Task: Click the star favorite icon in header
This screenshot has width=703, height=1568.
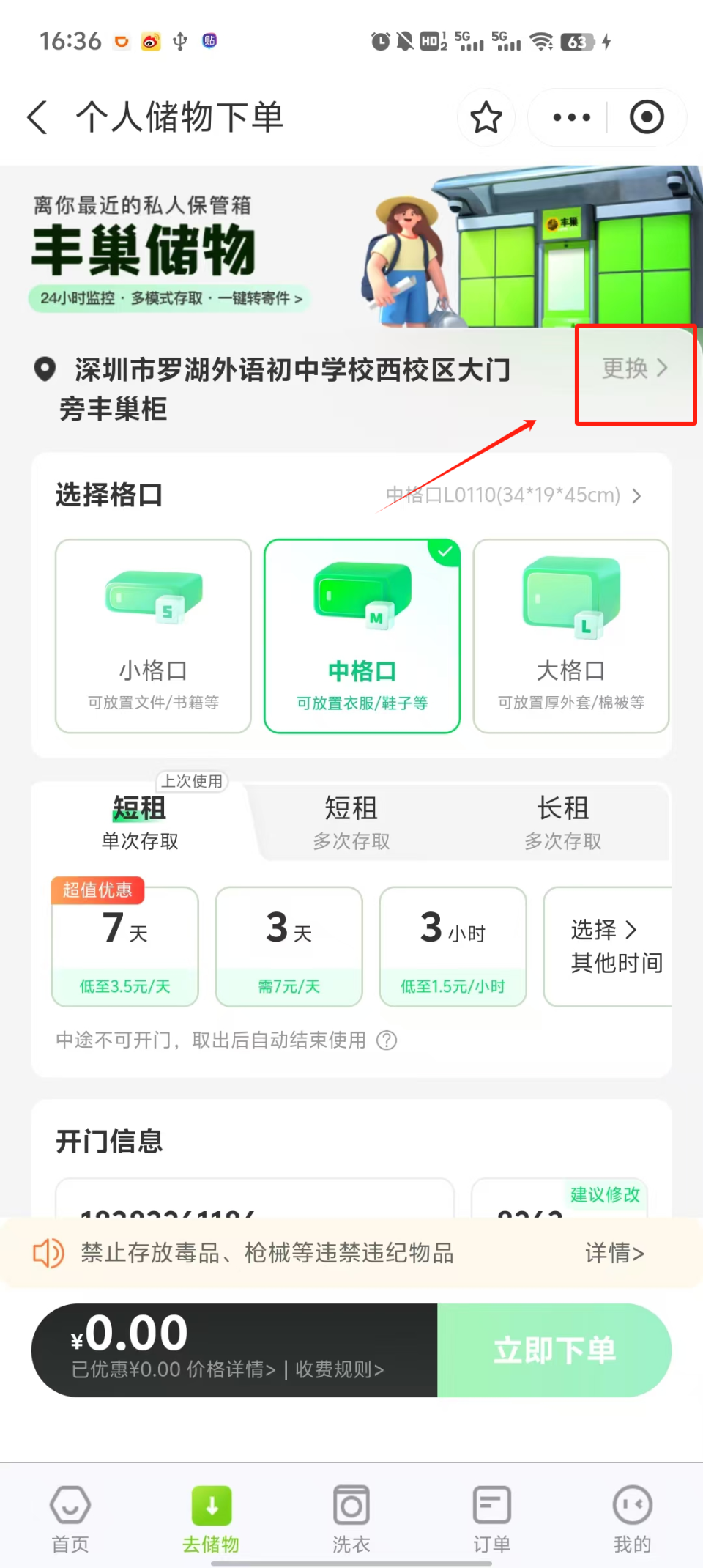Action: (x=486, y=117)
